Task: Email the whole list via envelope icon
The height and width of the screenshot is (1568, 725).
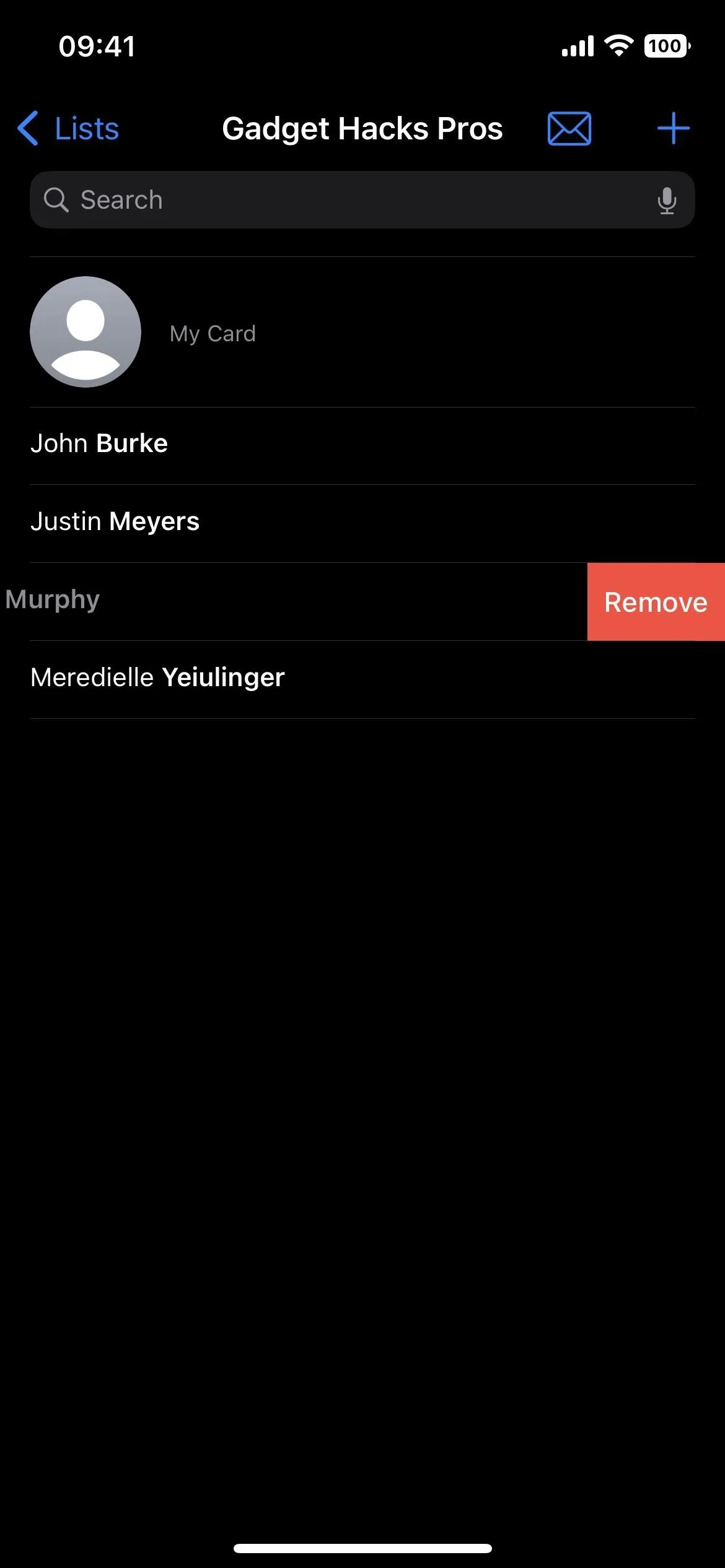Action: (x=569, y=129)
